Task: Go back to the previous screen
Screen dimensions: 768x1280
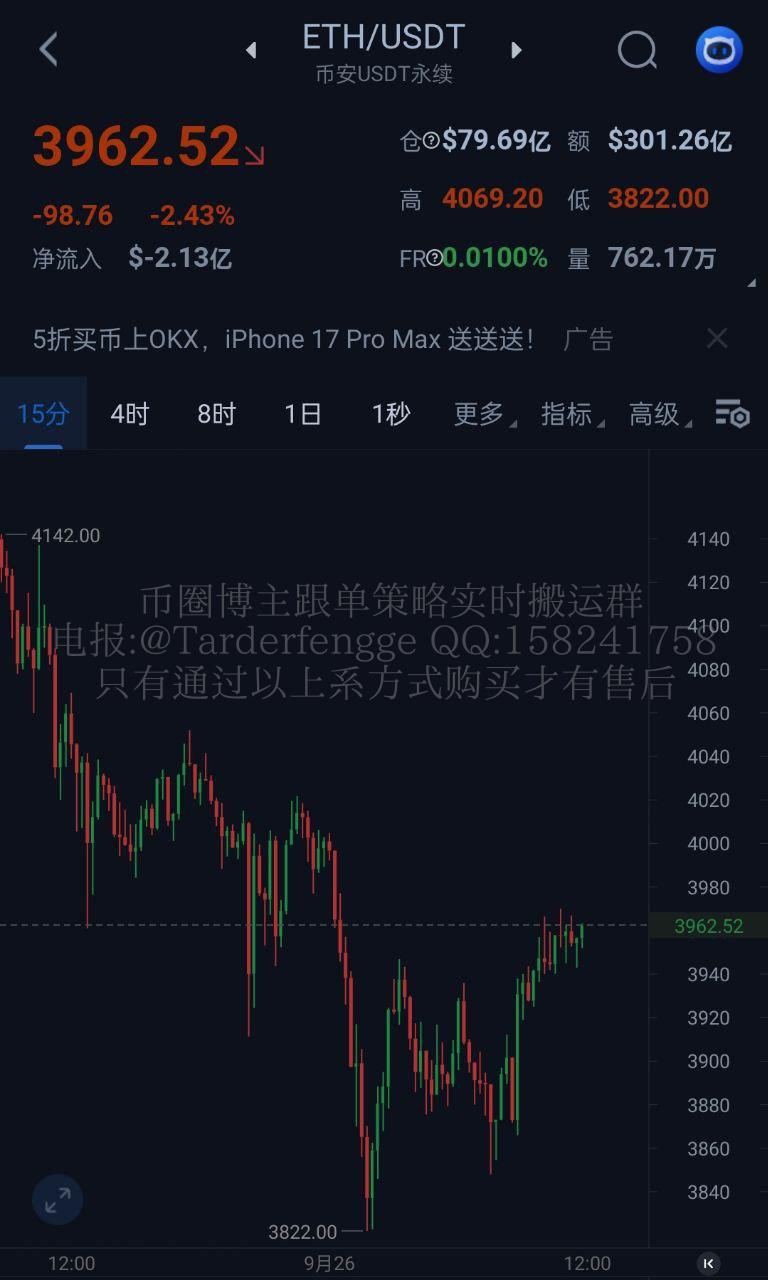Action: click(48, 48)
